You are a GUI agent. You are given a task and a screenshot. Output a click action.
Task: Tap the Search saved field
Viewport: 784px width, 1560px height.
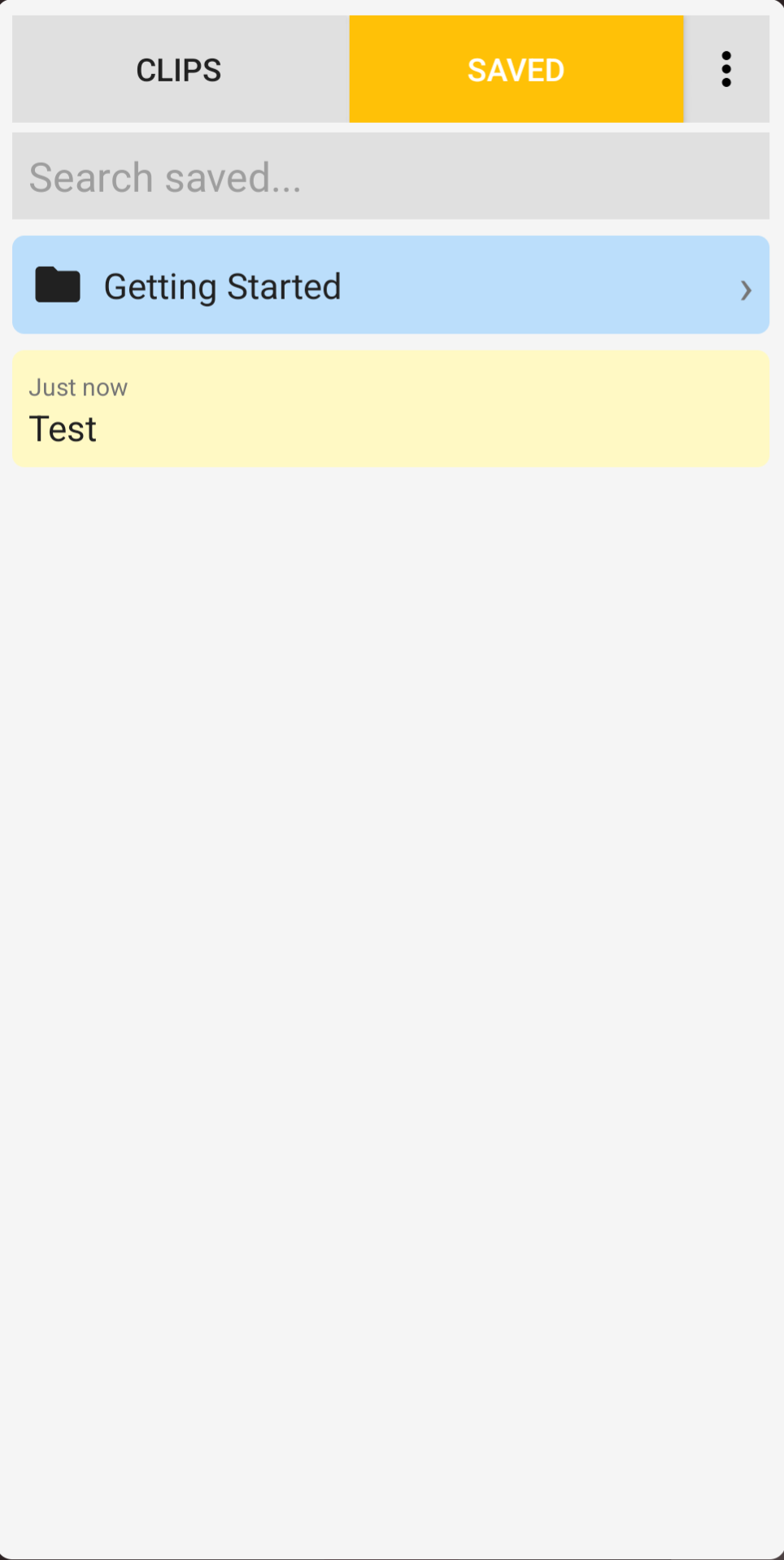coord(390,176)
